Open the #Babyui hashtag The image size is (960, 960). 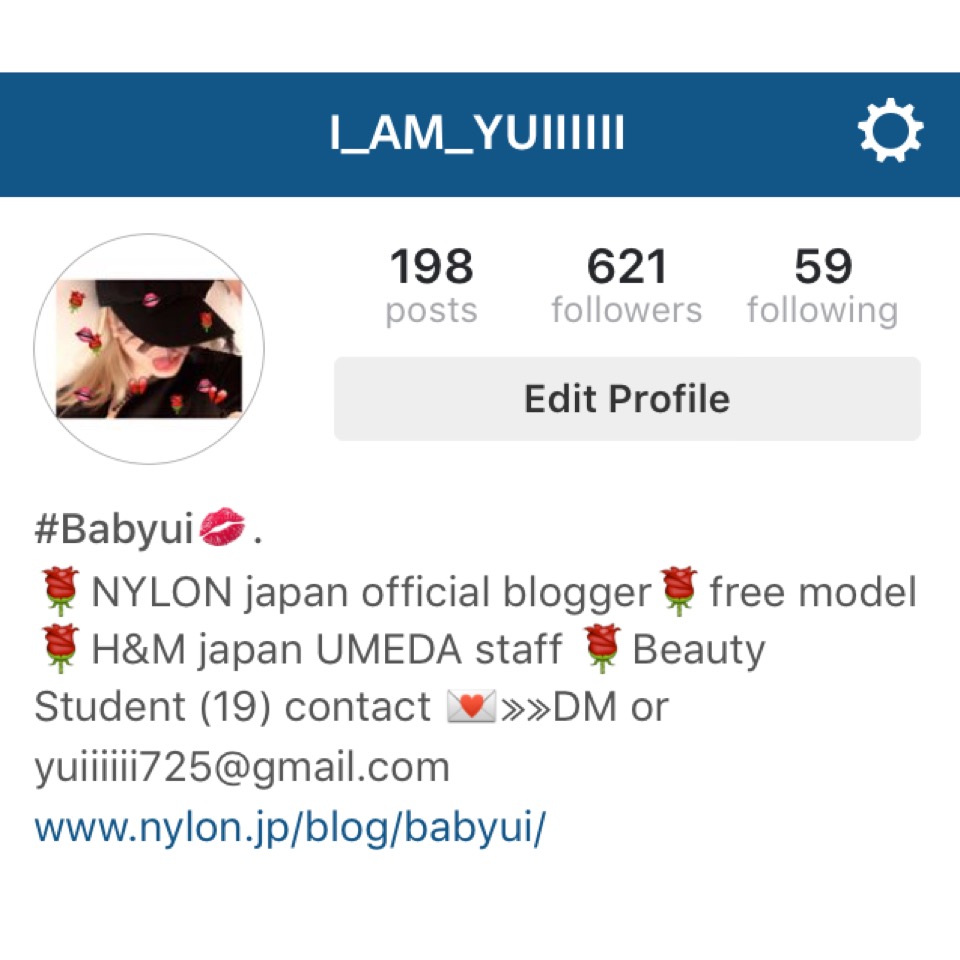point(112,530)
